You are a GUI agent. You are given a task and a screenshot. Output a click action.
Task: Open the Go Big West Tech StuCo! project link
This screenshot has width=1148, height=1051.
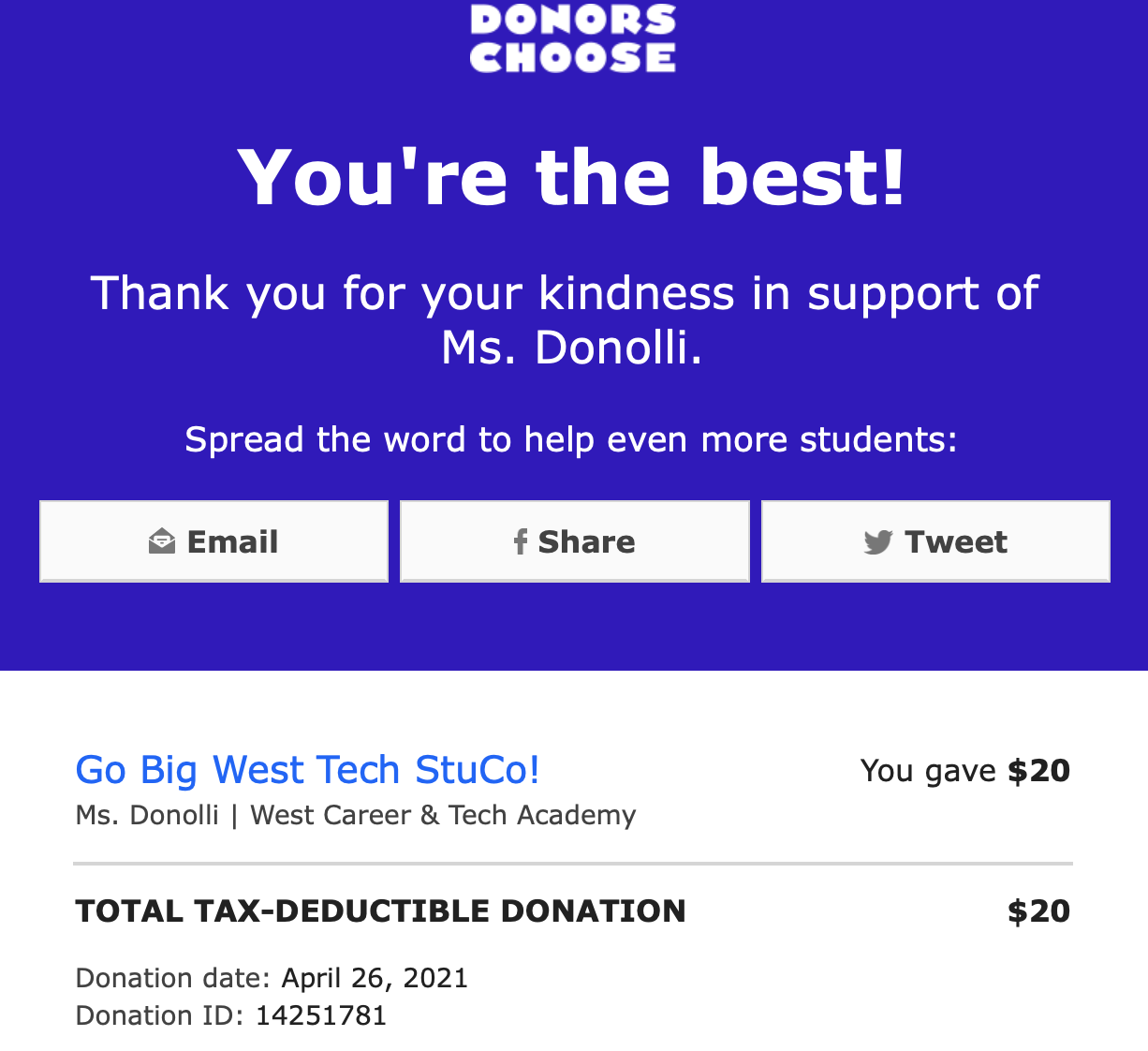[x=307, y=770]
